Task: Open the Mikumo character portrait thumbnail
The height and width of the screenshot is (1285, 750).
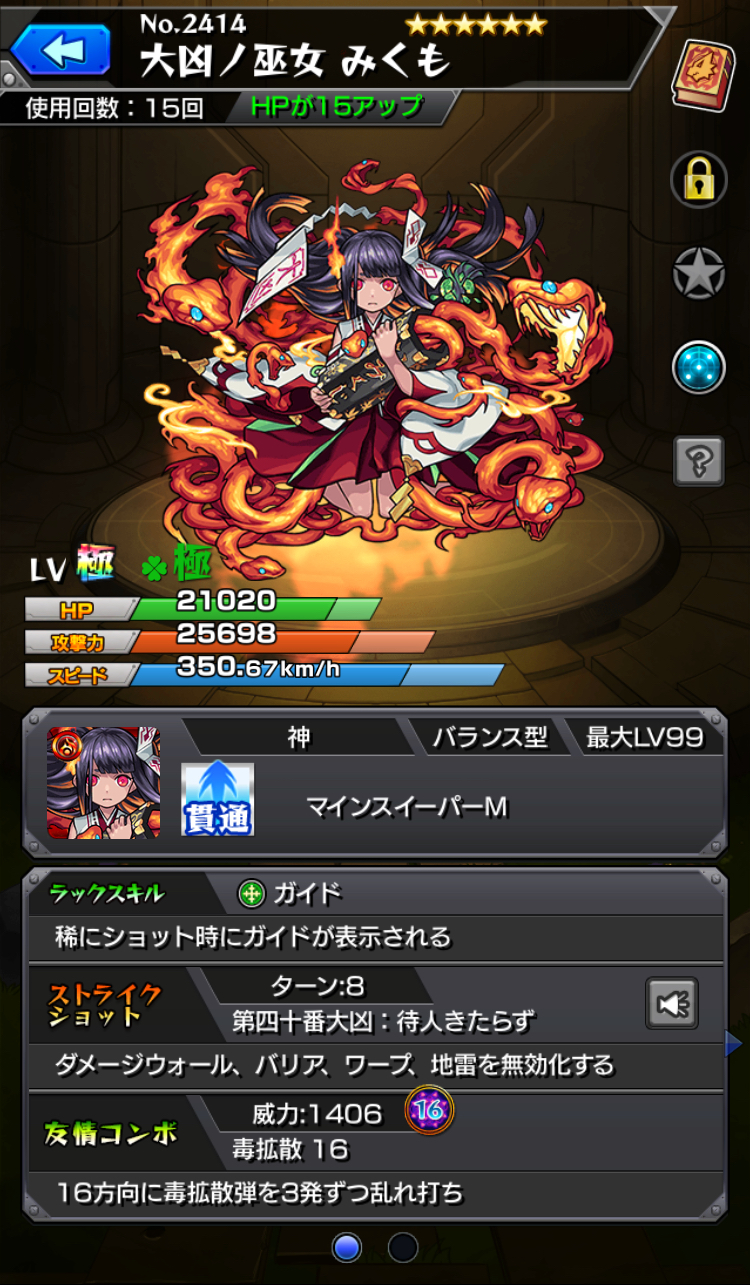Action: [x=103, y=783]
